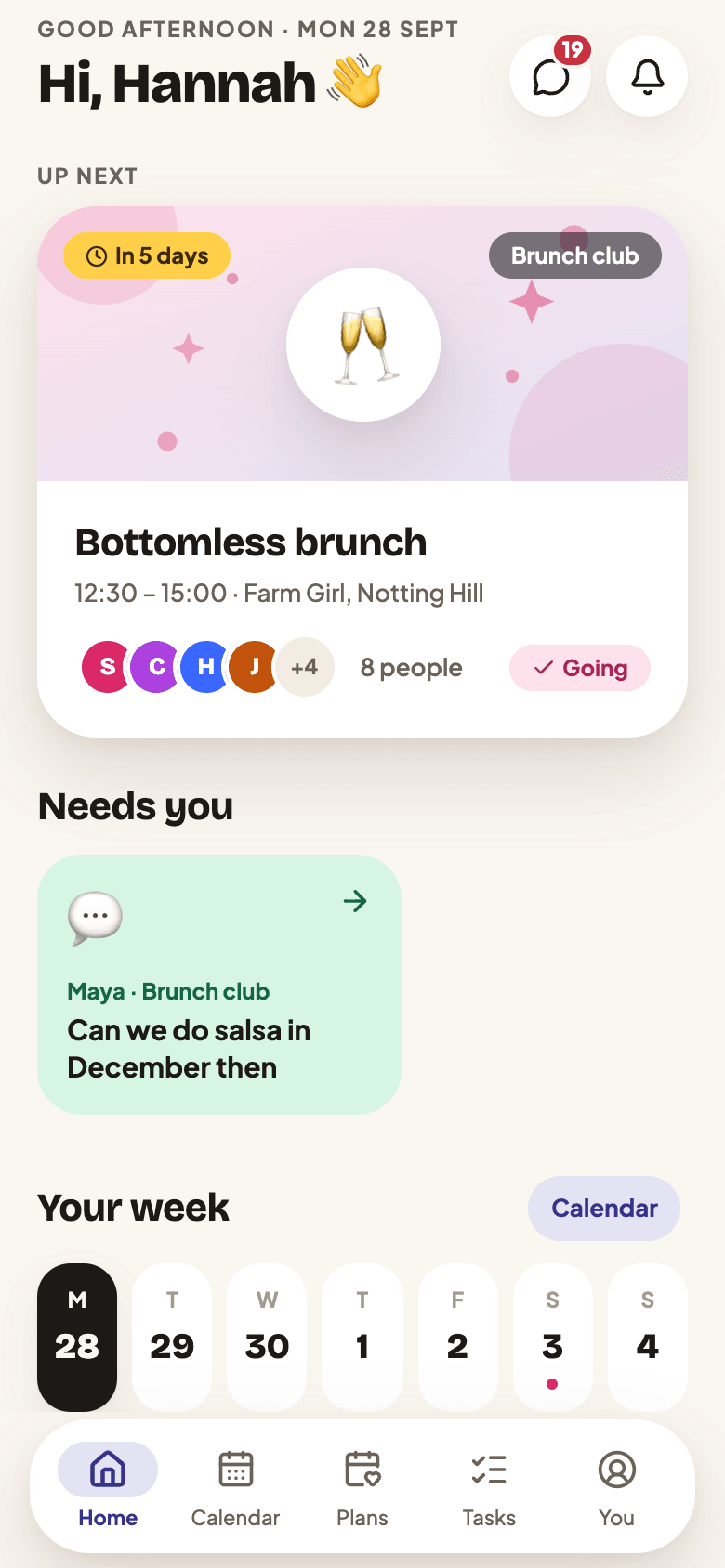Select Tuesday 29 in the week strip
This screenshot has height=1568, width=725.
tap(172, 1338)
